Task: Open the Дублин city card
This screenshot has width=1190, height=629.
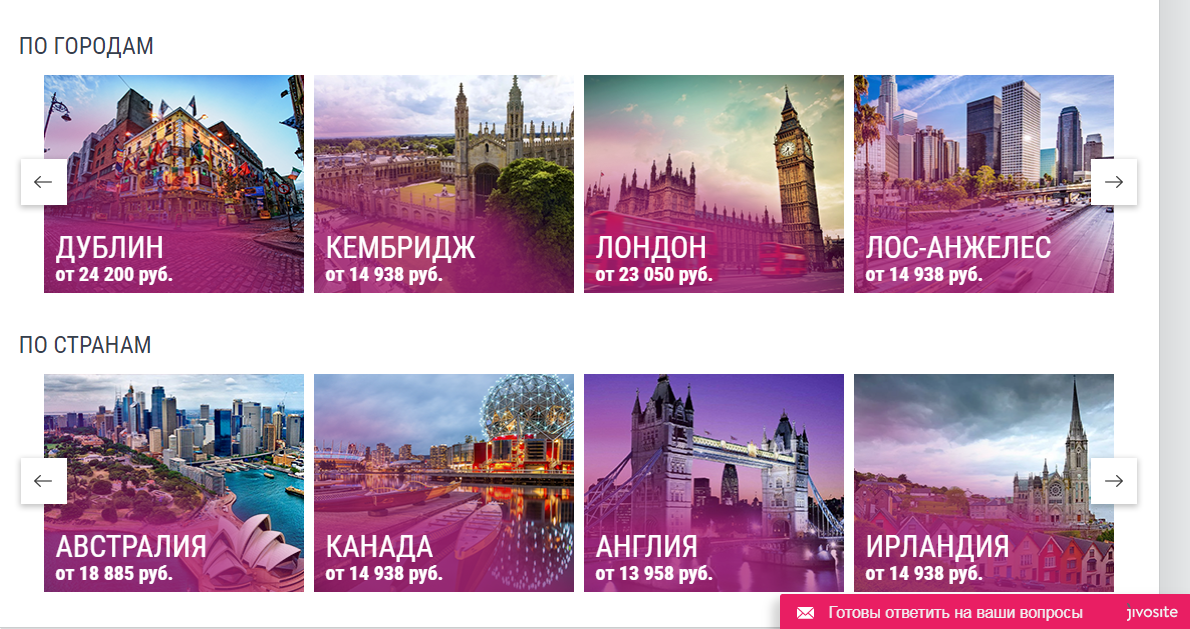Action: [174, 184]
